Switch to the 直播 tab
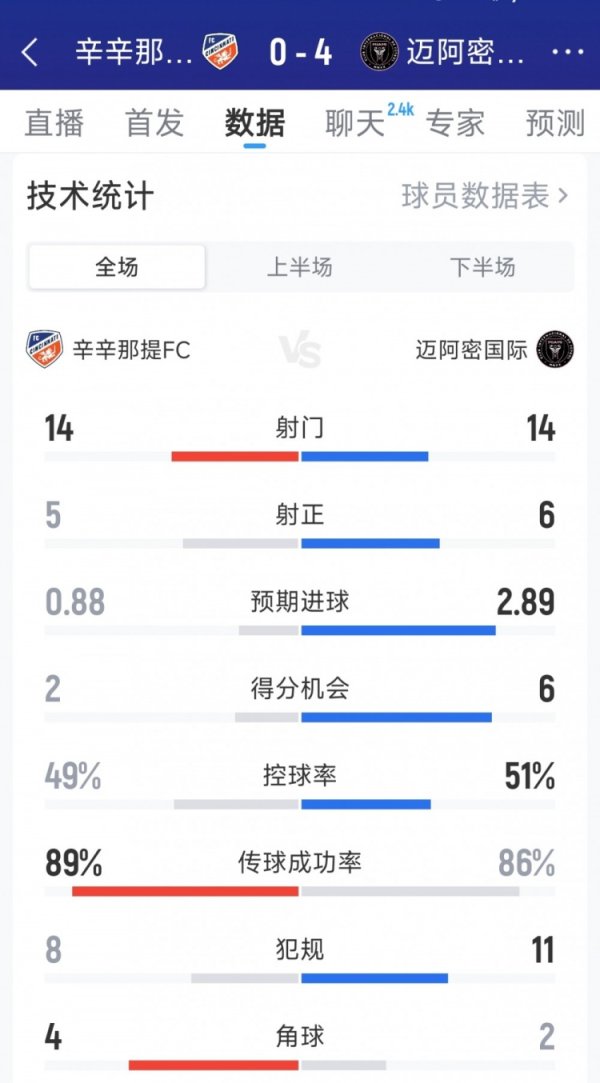 54,123
